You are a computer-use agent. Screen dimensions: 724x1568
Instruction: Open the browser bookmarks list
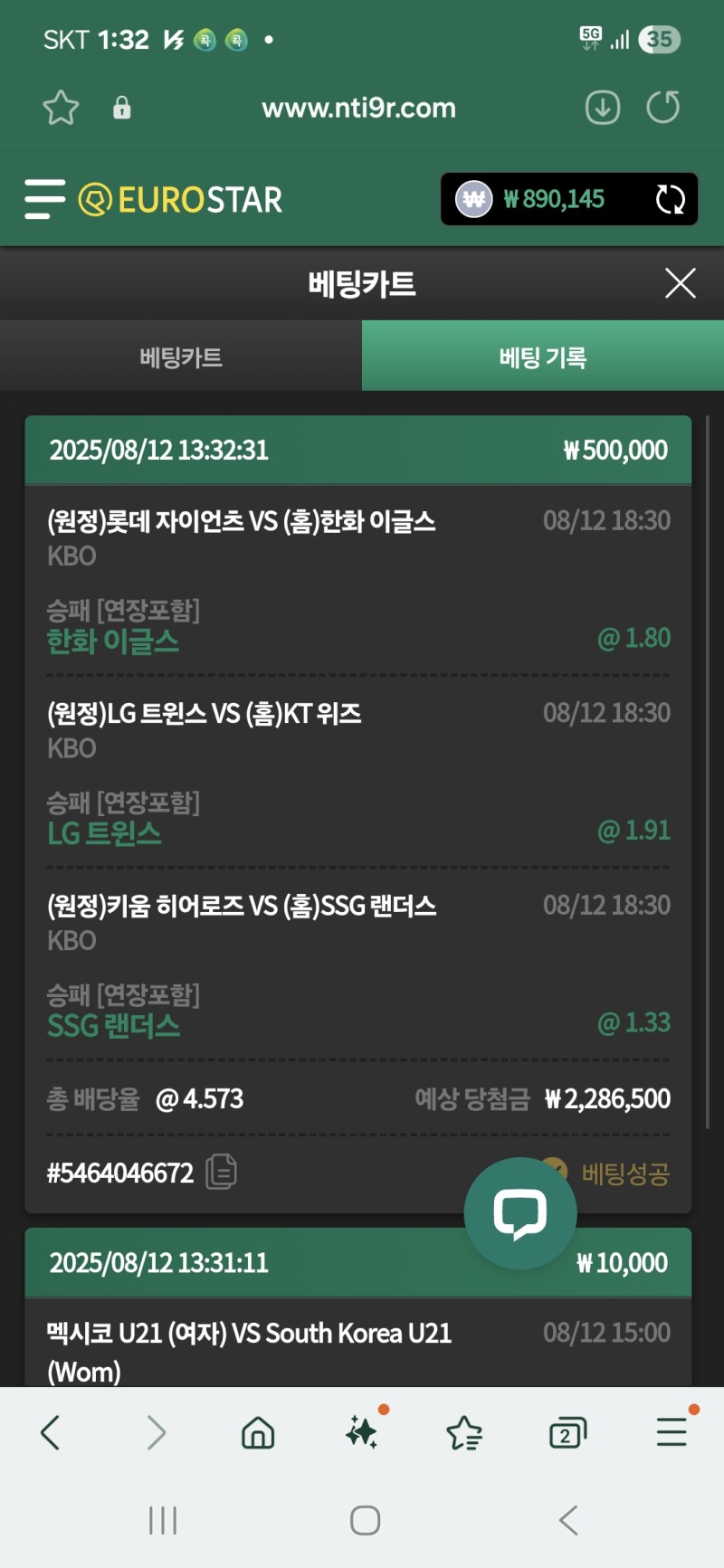click(x=464, y=1432)
